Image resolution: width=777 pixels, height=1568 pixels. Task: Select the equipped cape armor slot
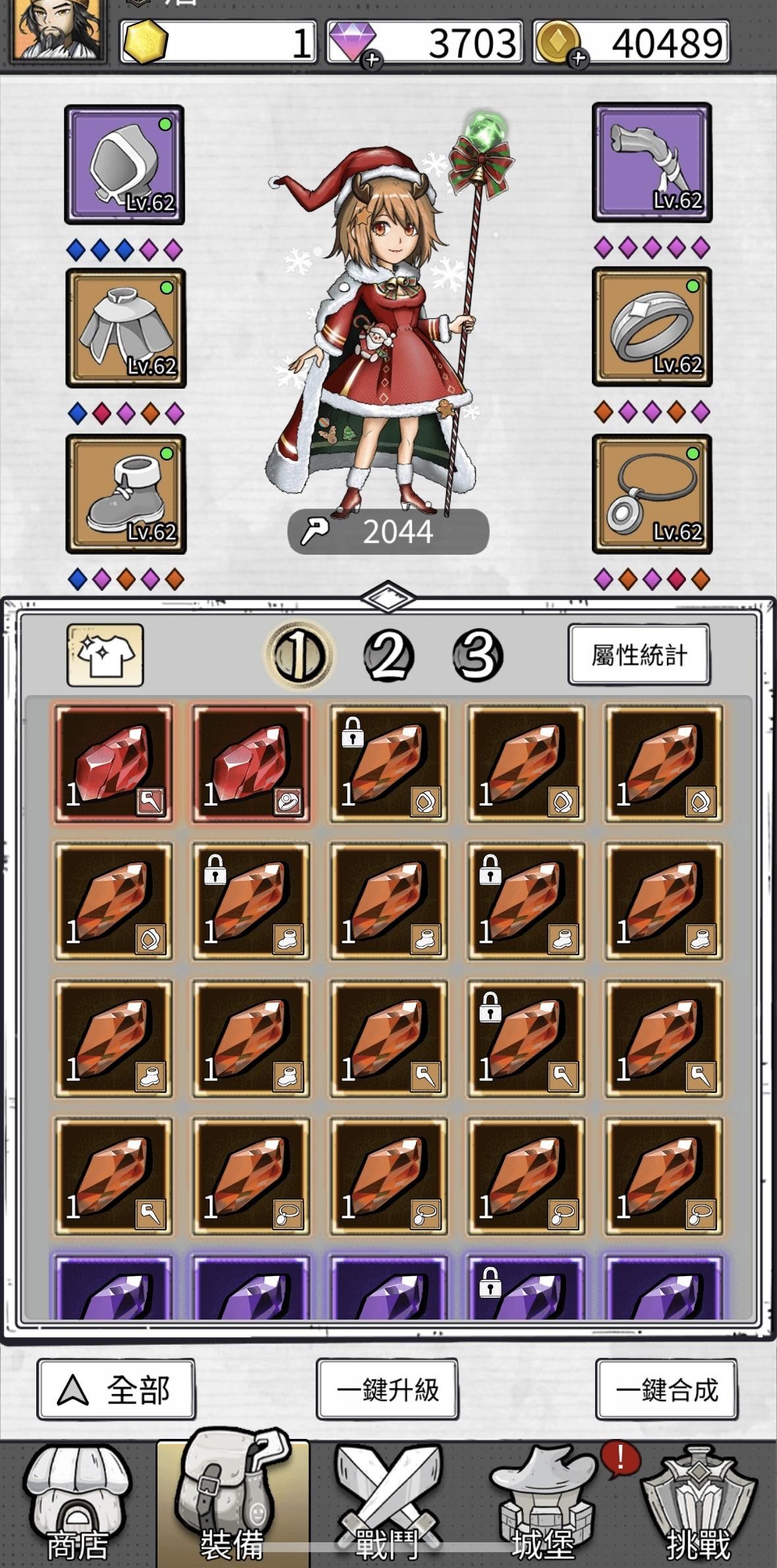[x=125, y=328]
